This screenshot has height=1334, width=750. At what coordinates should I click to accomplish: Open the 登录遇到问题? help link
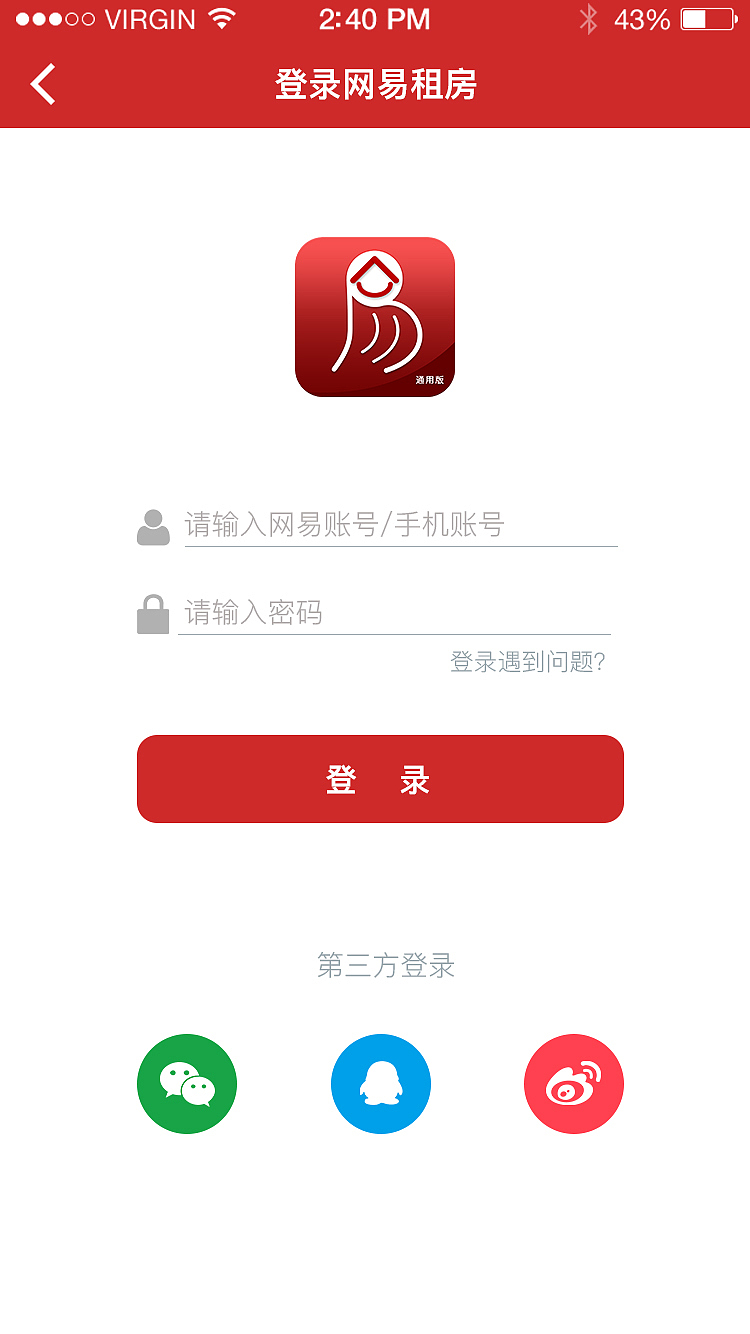(527, 661)
